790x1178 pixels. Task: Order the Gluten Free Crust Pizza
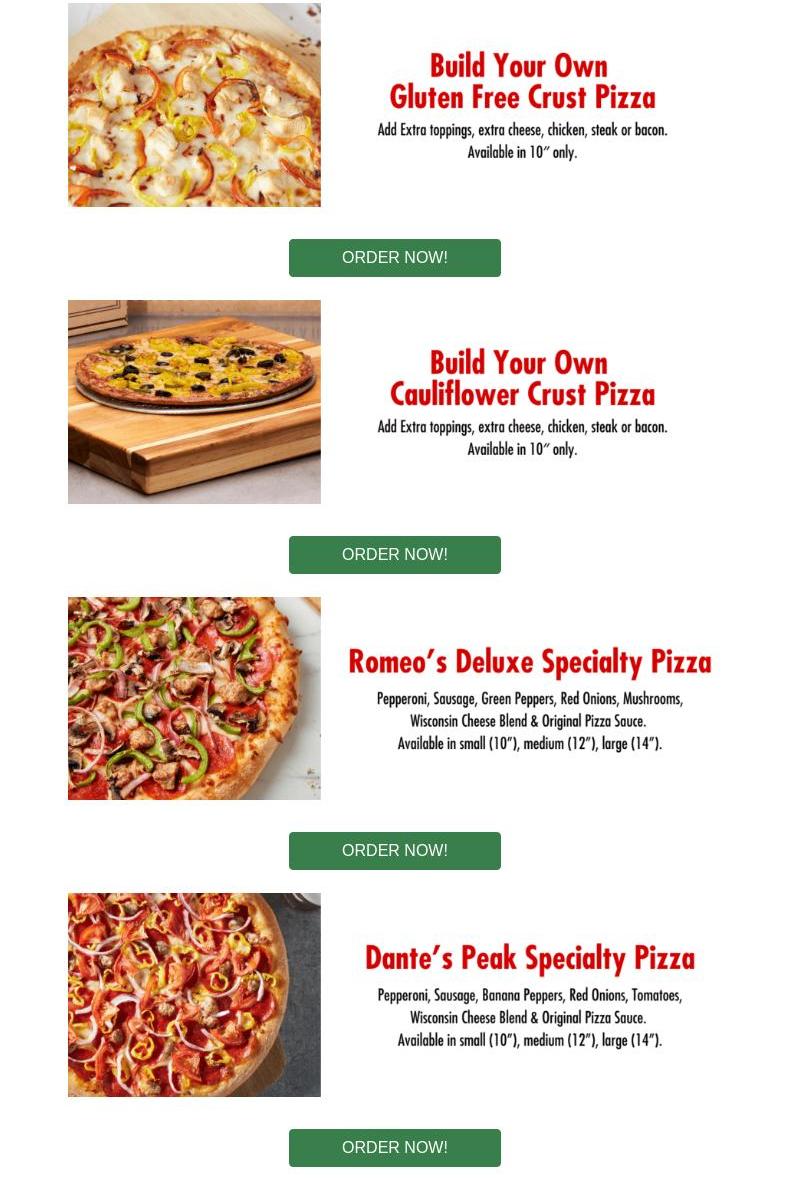pos(394,258)
